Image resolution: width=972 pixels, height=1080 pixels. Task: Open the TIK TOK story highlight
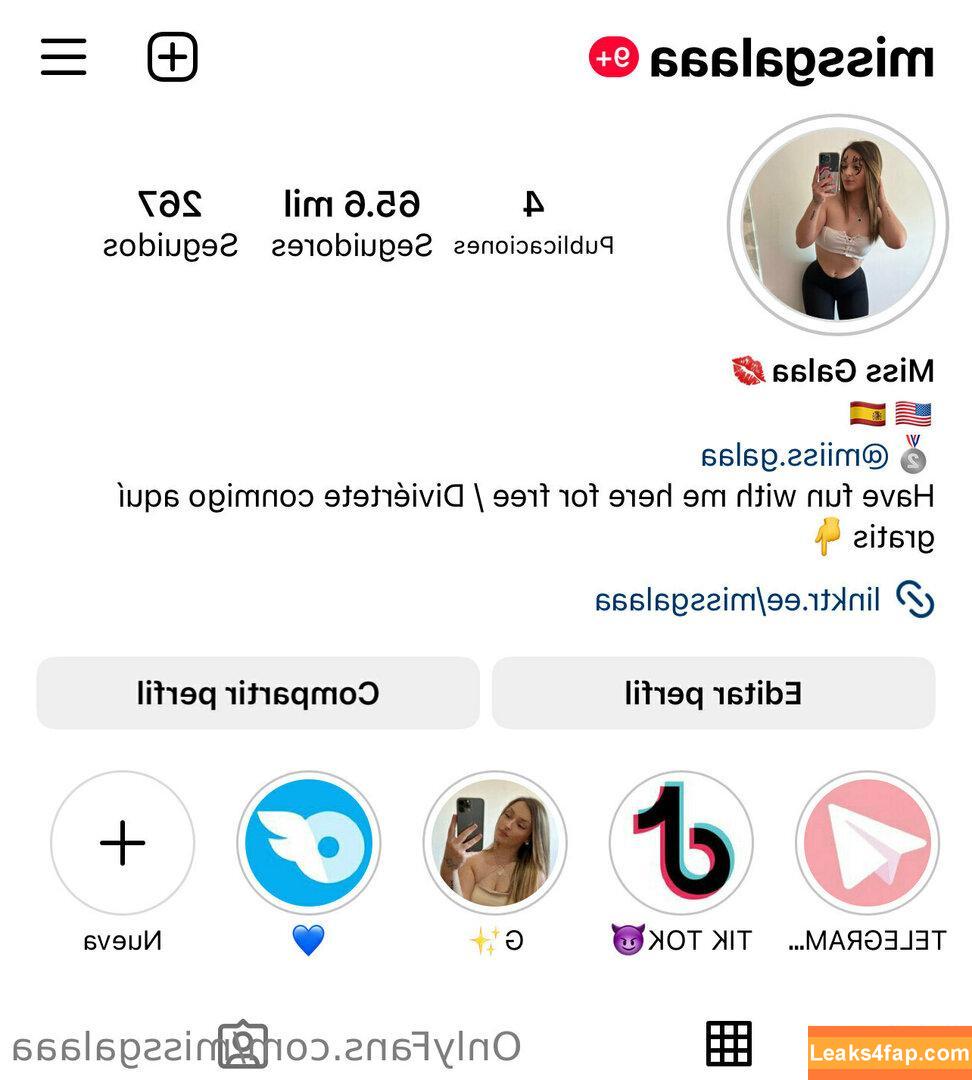coord(681,843)
